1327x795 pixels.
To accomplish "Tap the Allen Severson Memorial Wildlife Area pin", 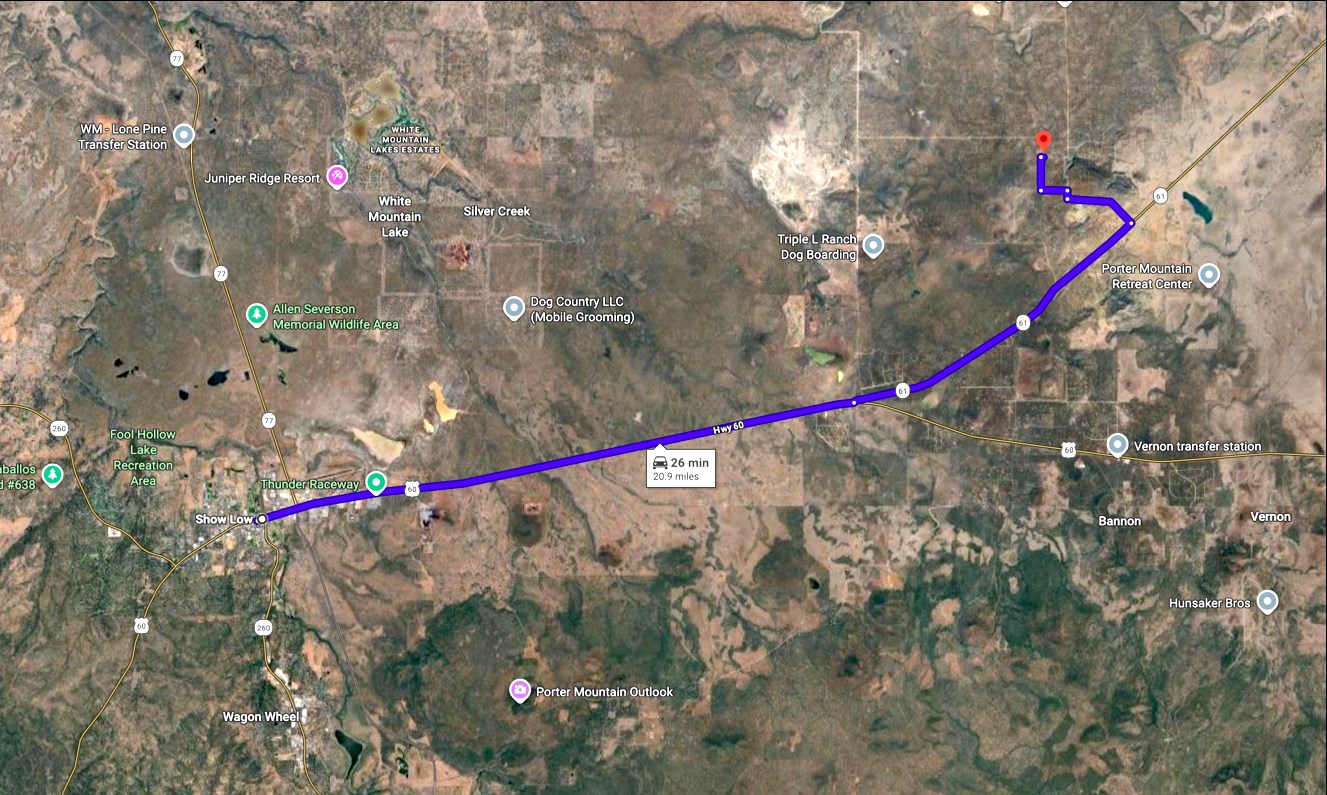I will (257, 315).
